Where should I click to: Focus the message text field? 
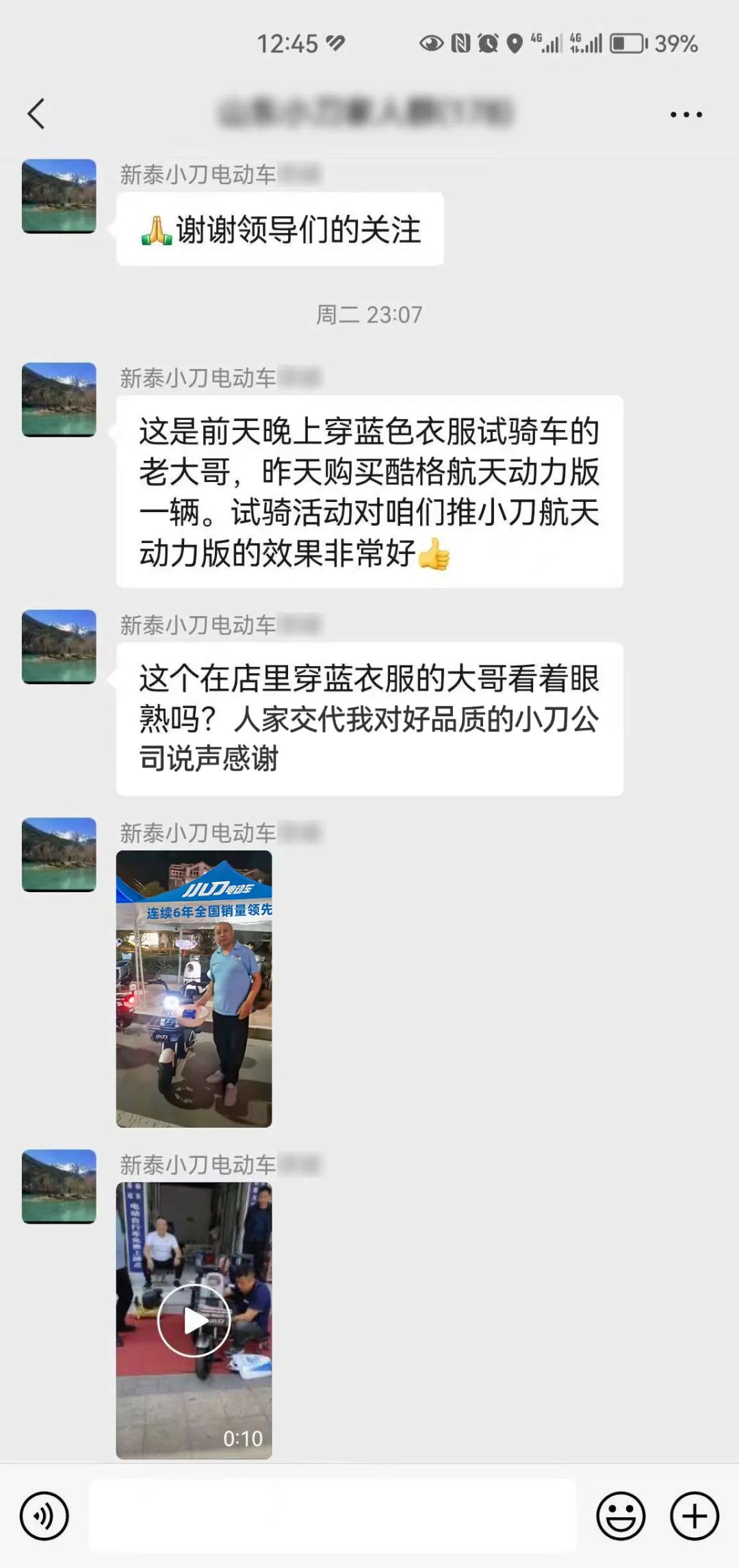[333, 1515]
